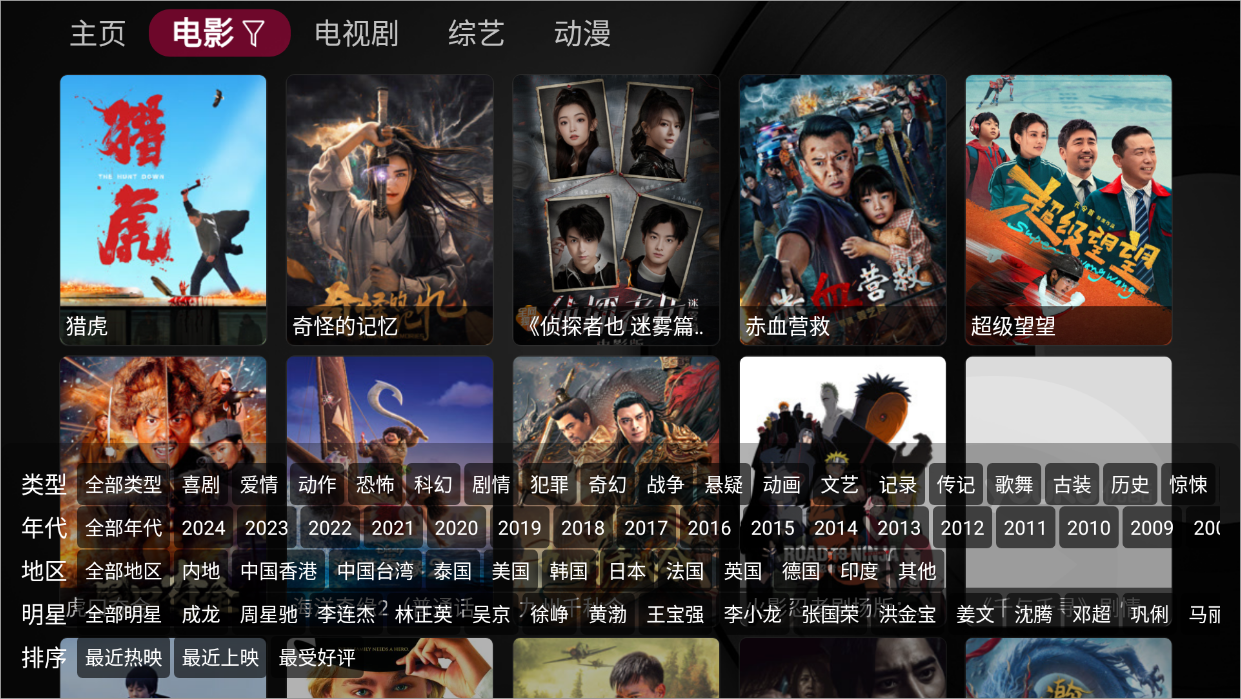Viewport: 1241px width, 699px height.
Task: Switch to the 主页 tab
Action: (97, 34)
